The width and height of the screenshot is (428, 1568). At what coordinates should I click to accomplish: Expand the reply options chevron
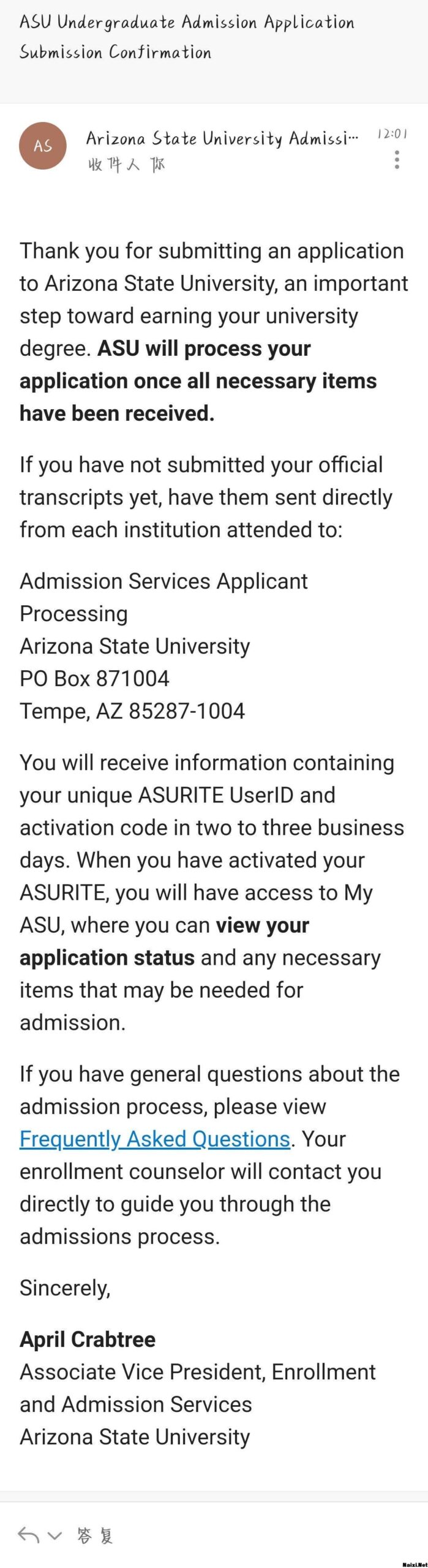coord(55,1536)
